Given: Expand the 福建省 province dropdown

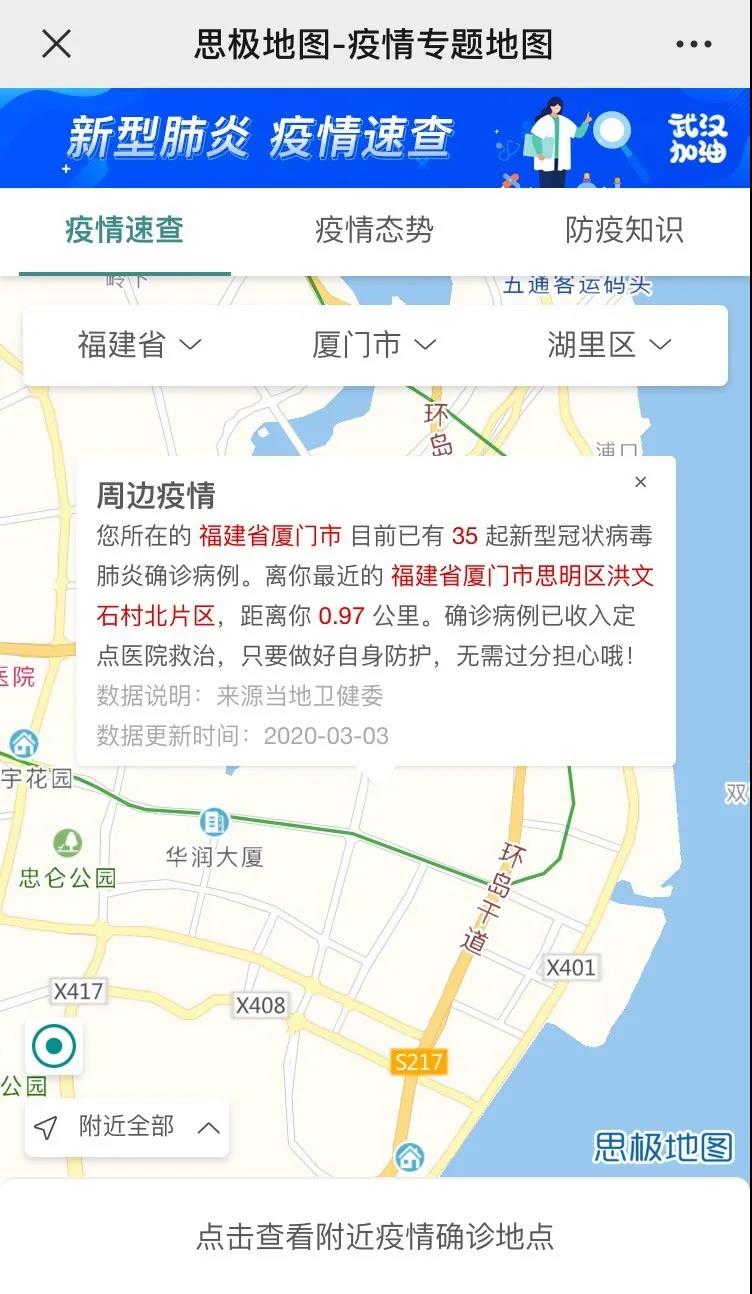Looking at the screenshot, I should point(139,345).
